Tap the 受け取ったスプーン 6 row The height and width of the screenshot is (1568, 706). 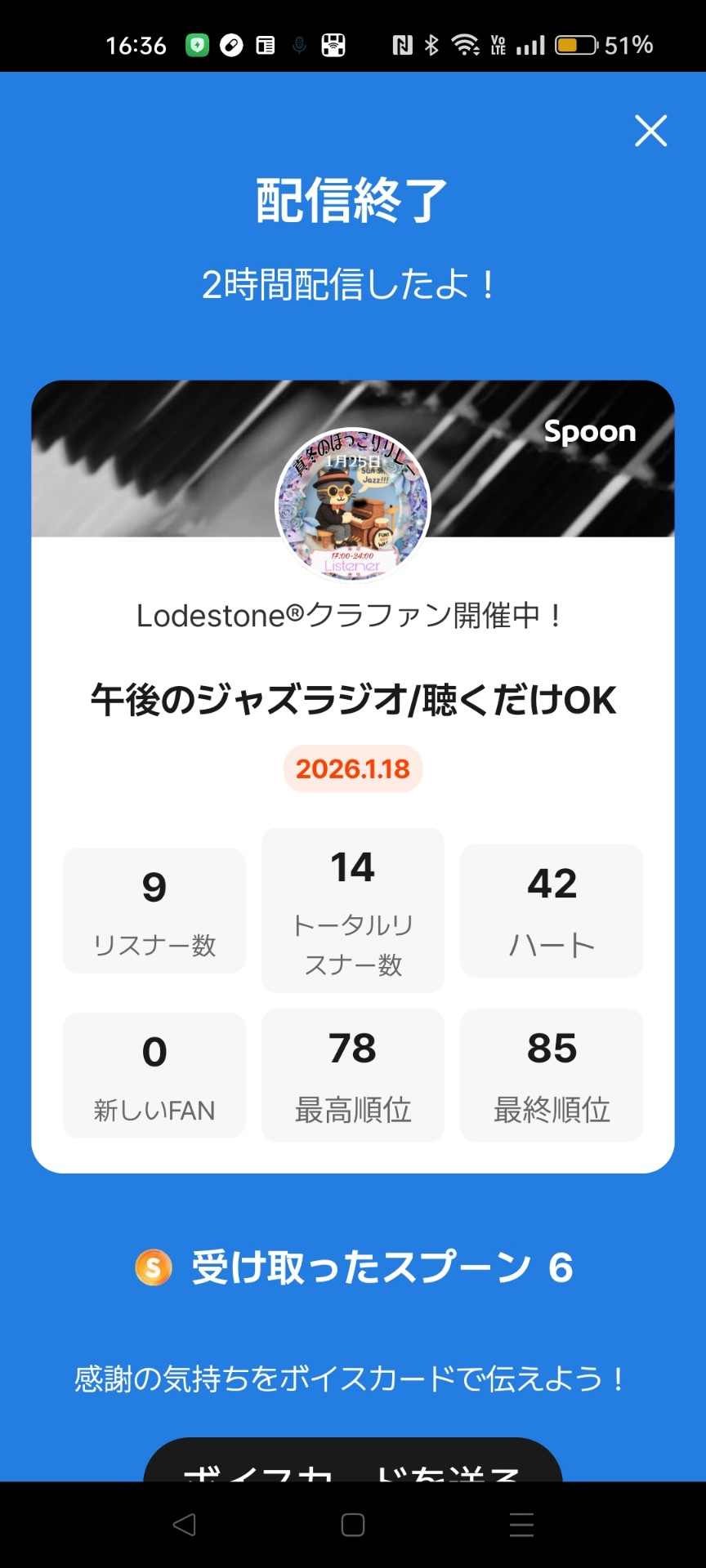[353, 1267]
